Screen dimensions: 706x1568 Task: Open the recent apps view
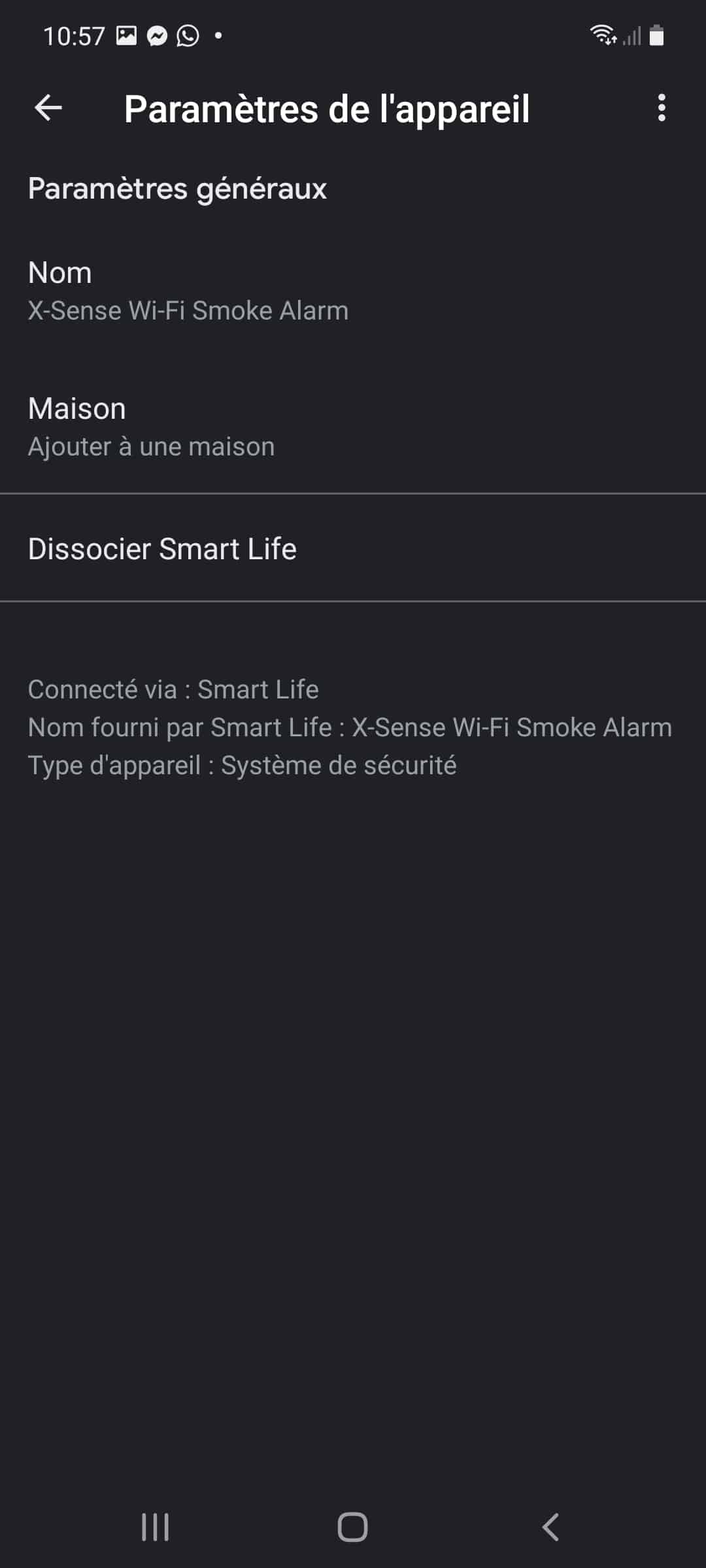coord(155,1527)
